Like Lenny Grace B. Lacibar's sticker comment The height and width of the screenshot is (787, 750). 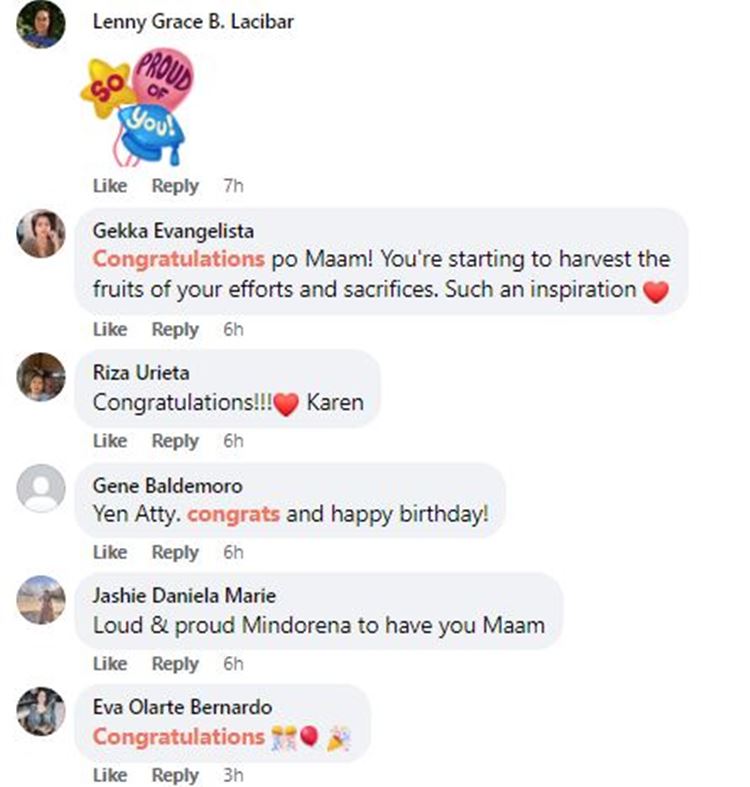[109, 186]
